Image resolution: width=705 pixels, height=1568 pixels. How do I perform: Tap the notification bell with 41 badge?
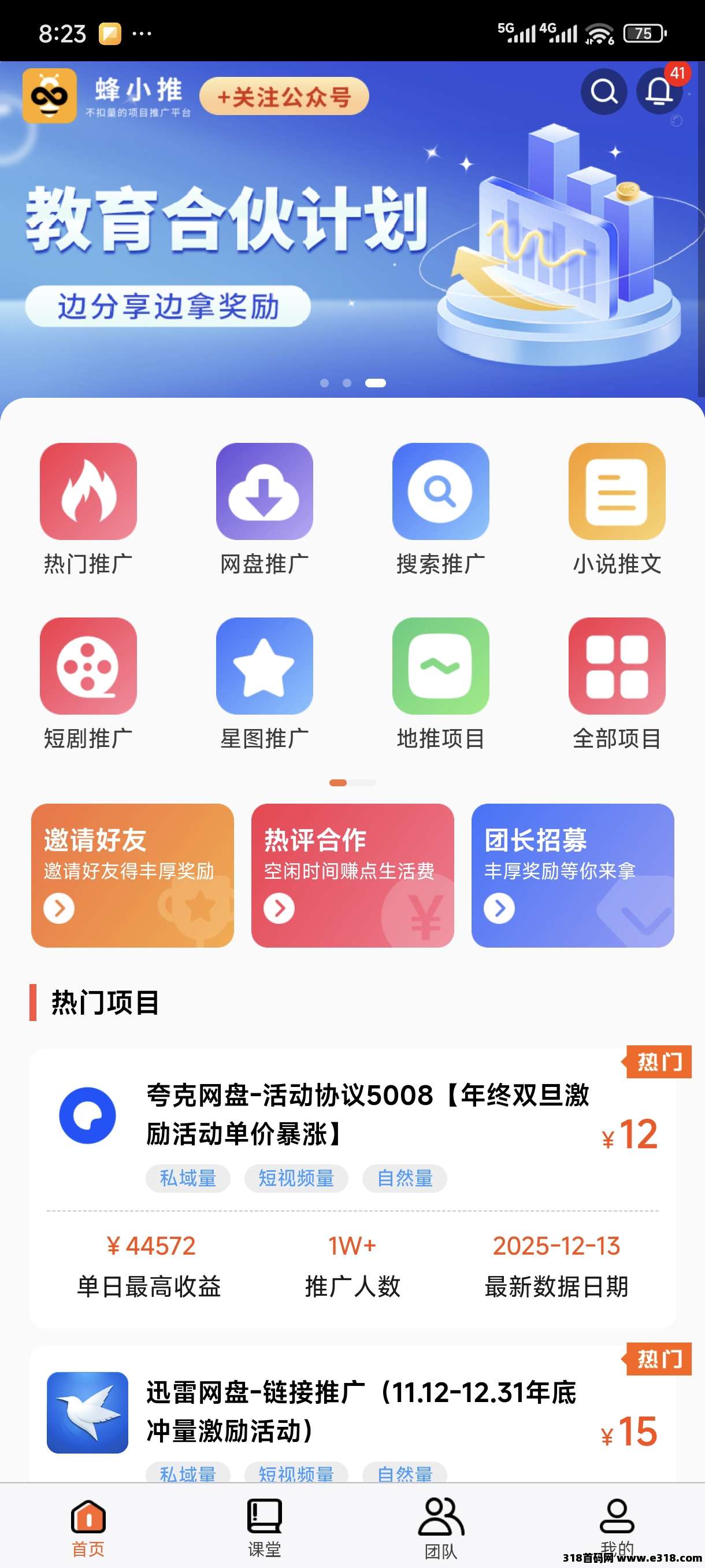click(661, 93)
